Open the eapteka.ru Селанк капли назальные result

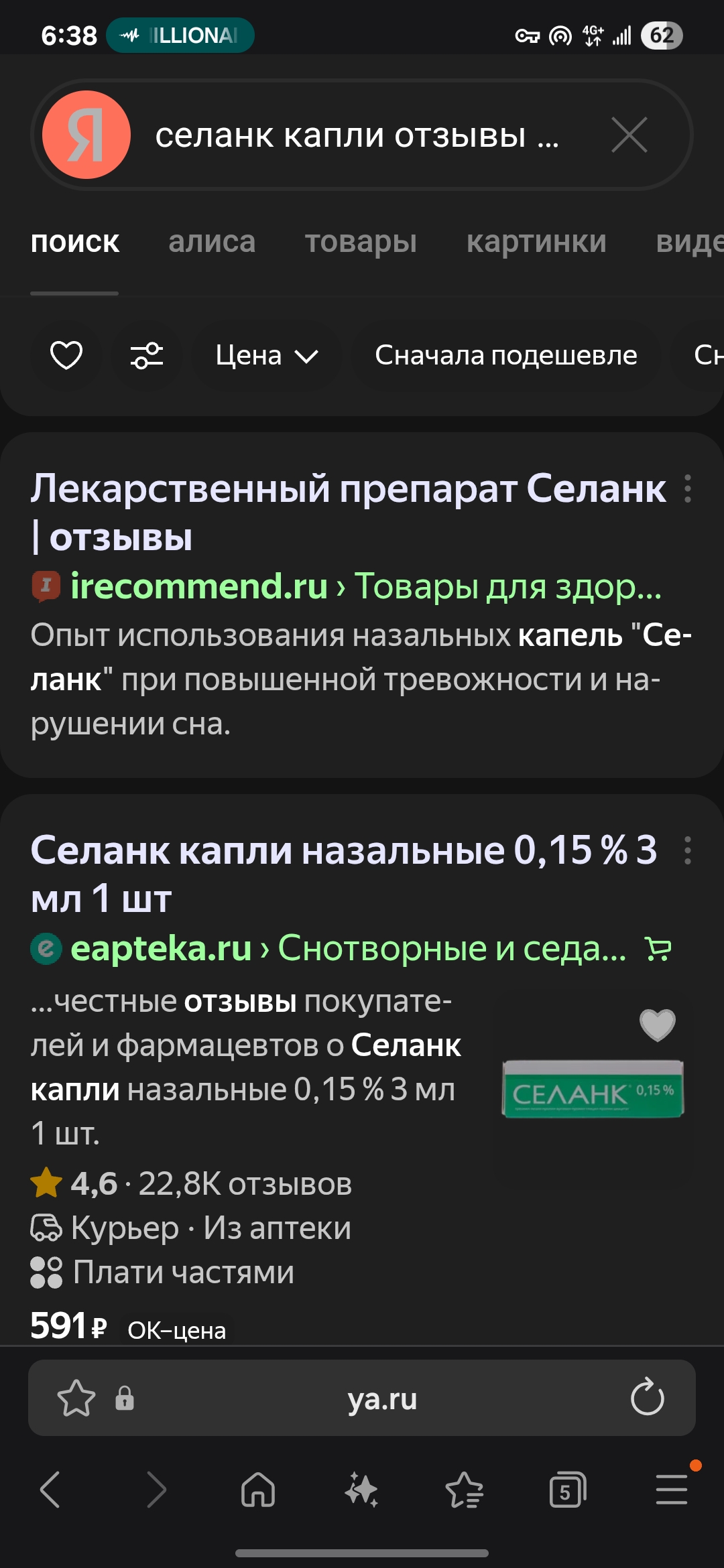[343, 874]
